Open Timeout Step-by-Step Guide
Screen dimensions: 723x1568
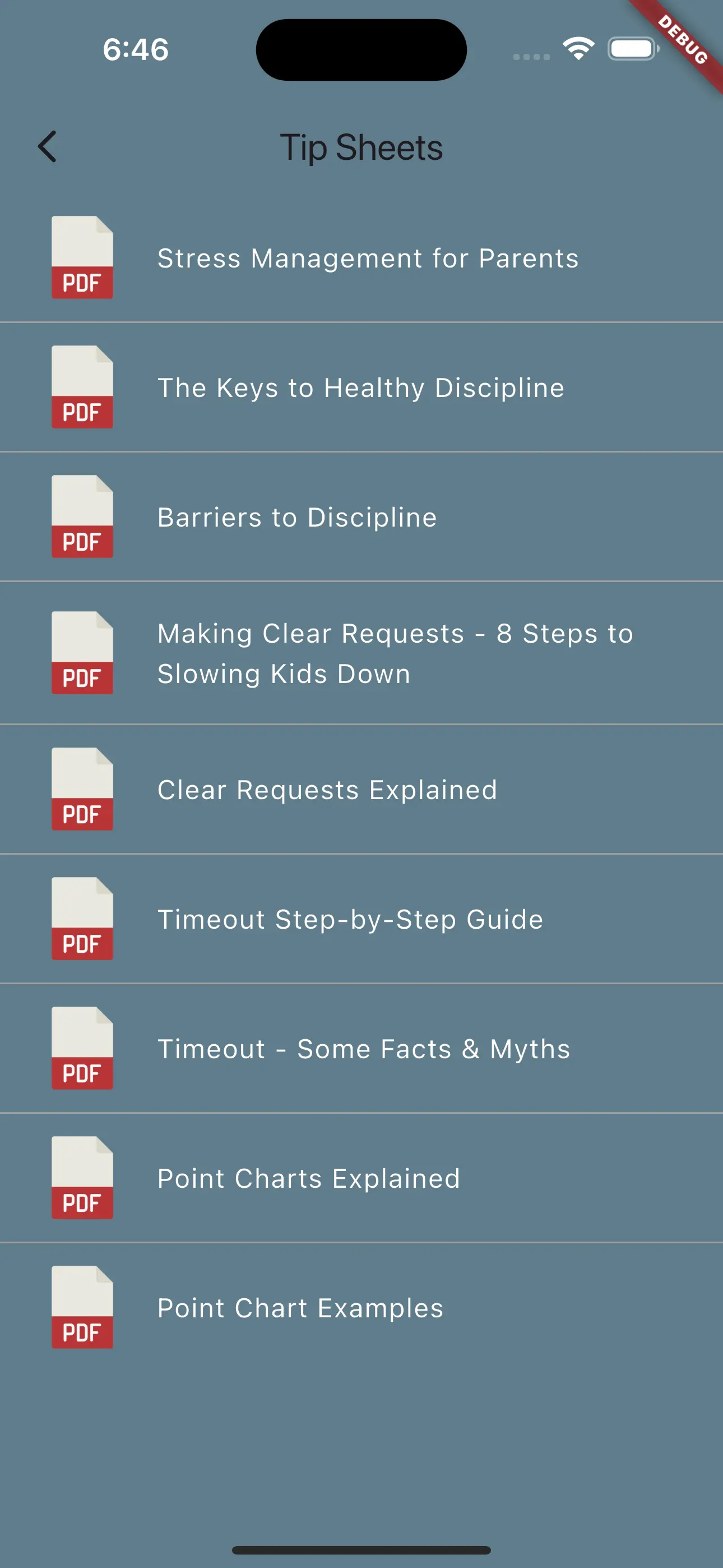coord(350,919)
